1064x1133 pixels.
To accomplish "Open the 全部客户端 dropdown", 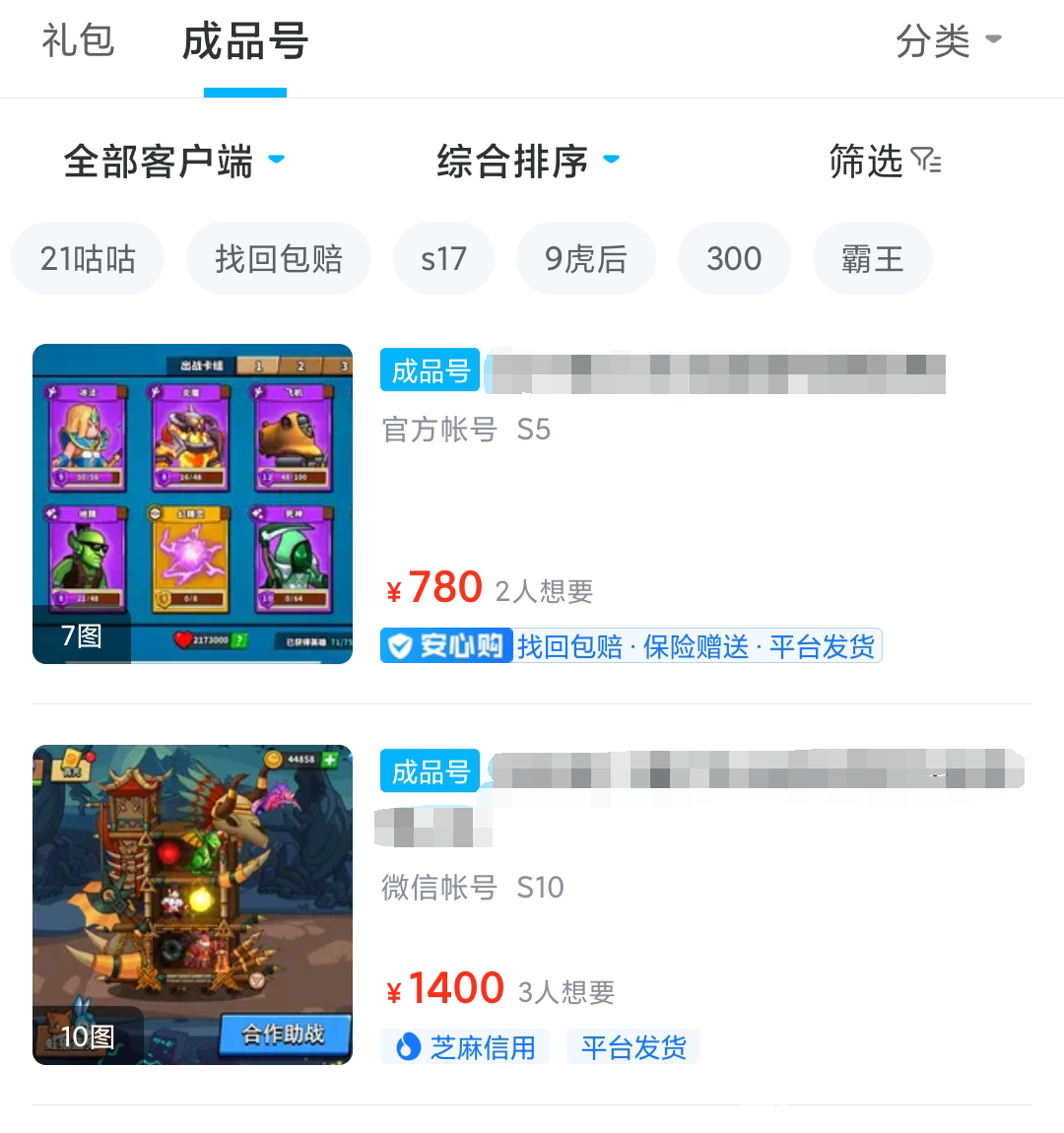I will 174,162.
